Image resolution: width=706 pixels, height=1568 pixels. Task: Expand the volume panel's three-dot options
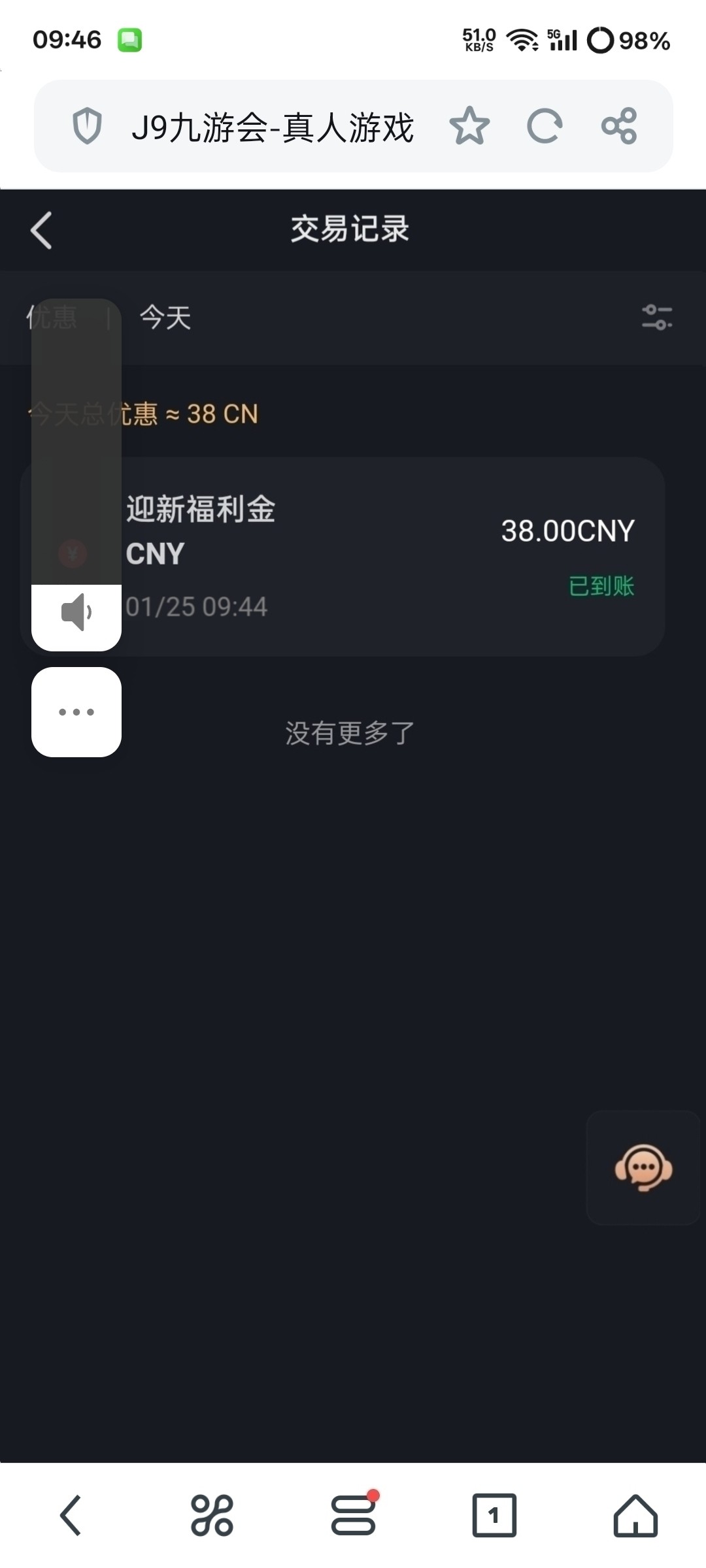76,712
